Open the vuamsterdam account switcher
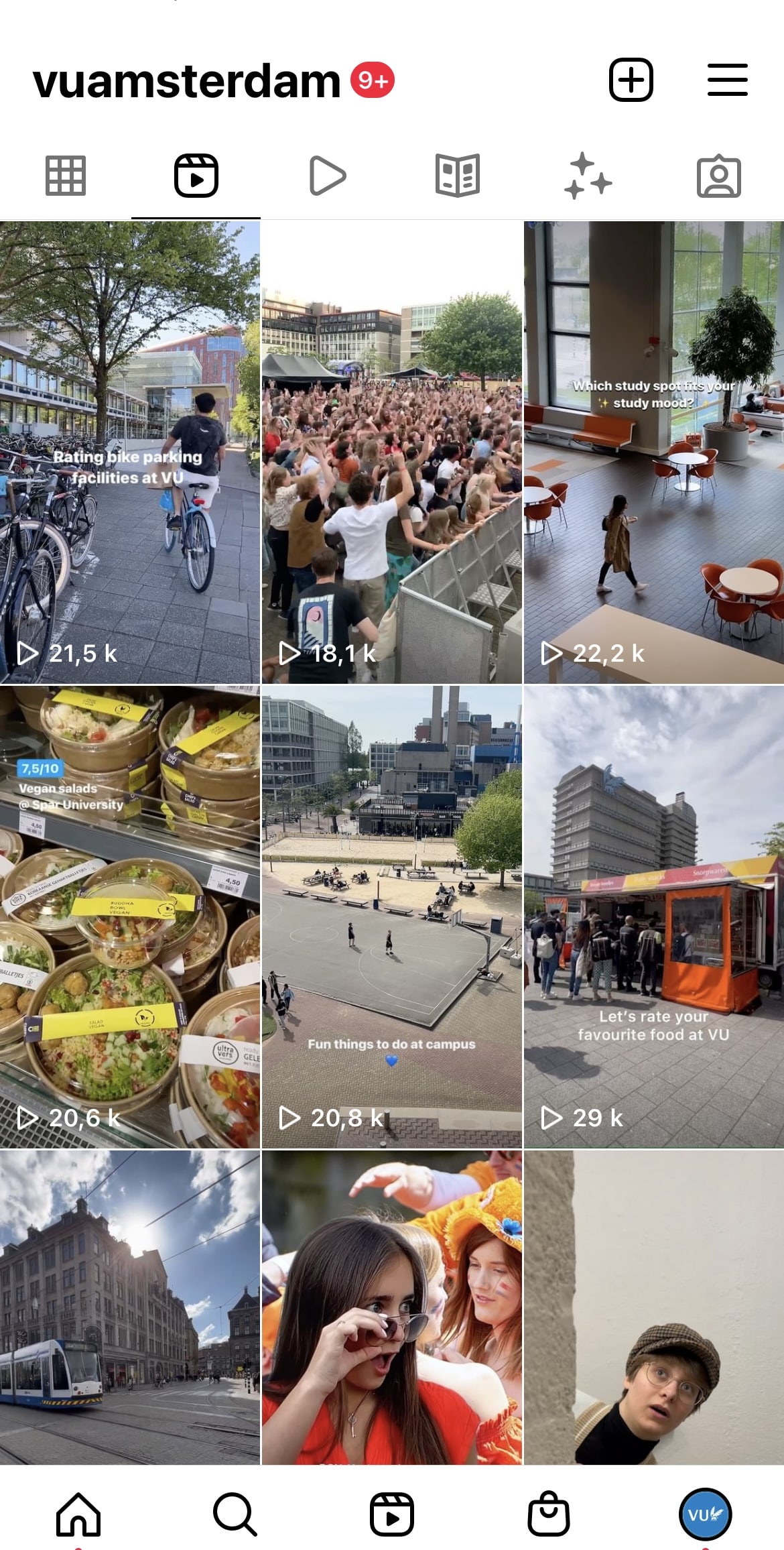Viewport: 784px width, 1550px height. (x=188, y=82)
